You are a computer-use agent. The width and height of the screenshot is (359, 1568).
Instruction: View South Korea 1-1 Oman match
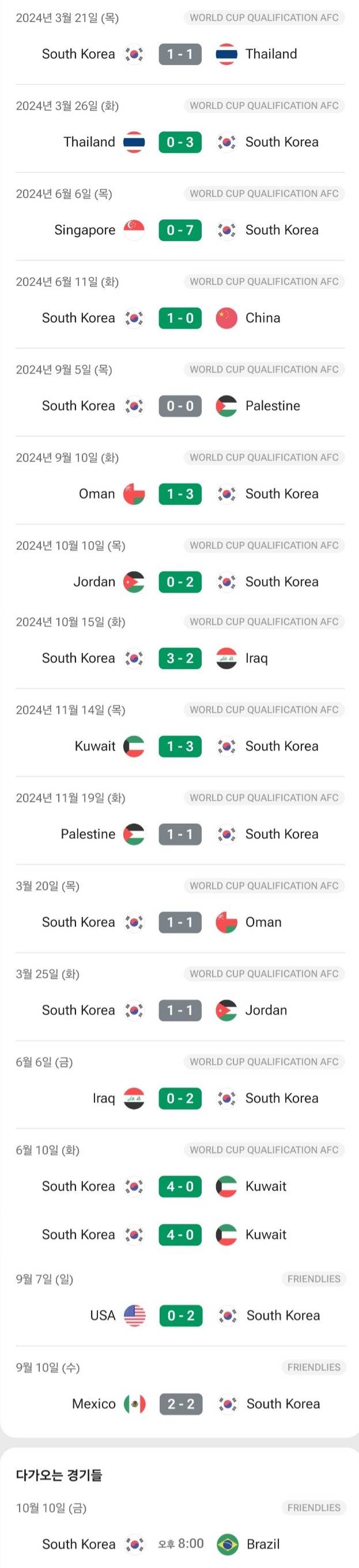(180, 923)
